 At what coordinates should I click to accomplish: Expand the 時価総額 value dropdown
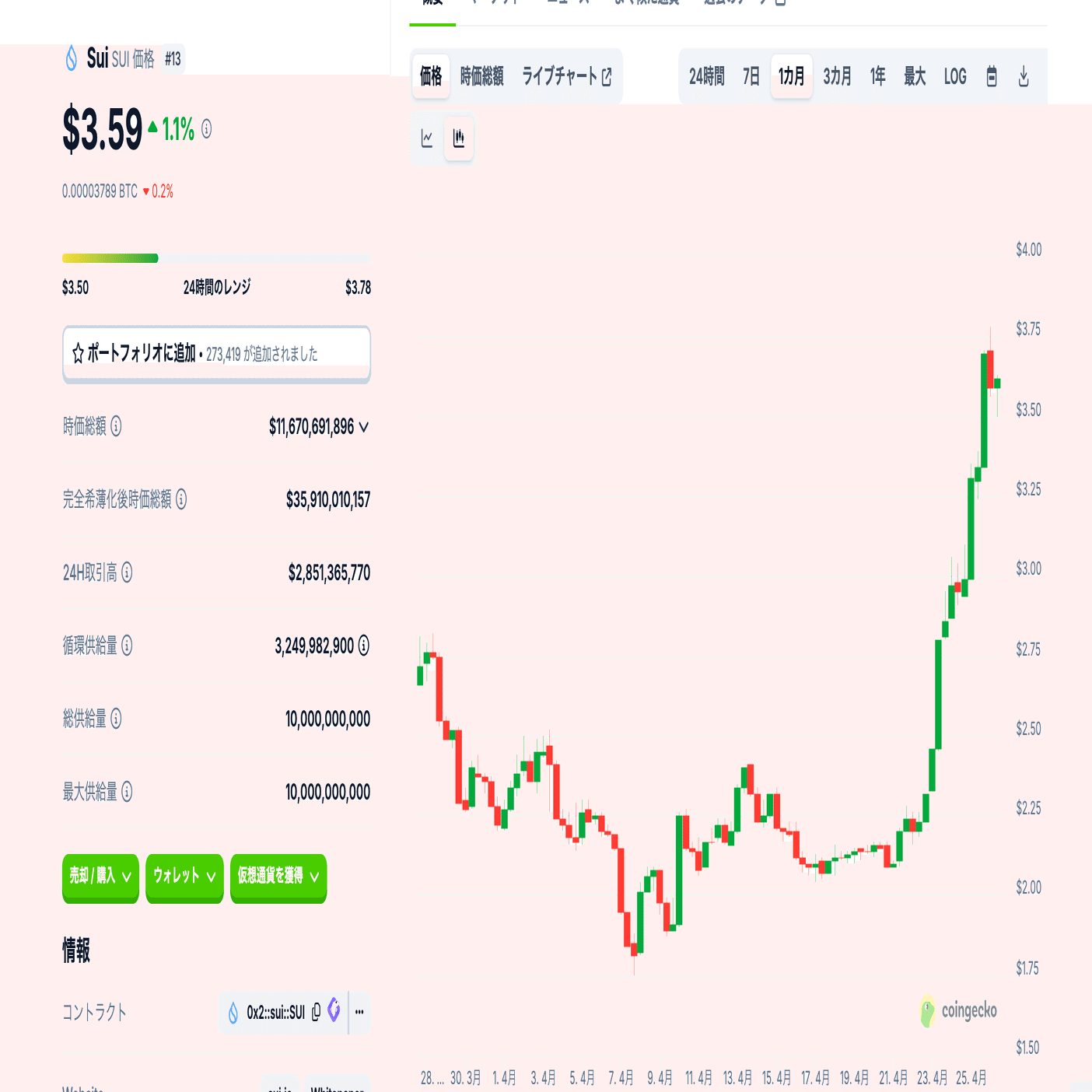pos(364,427)
